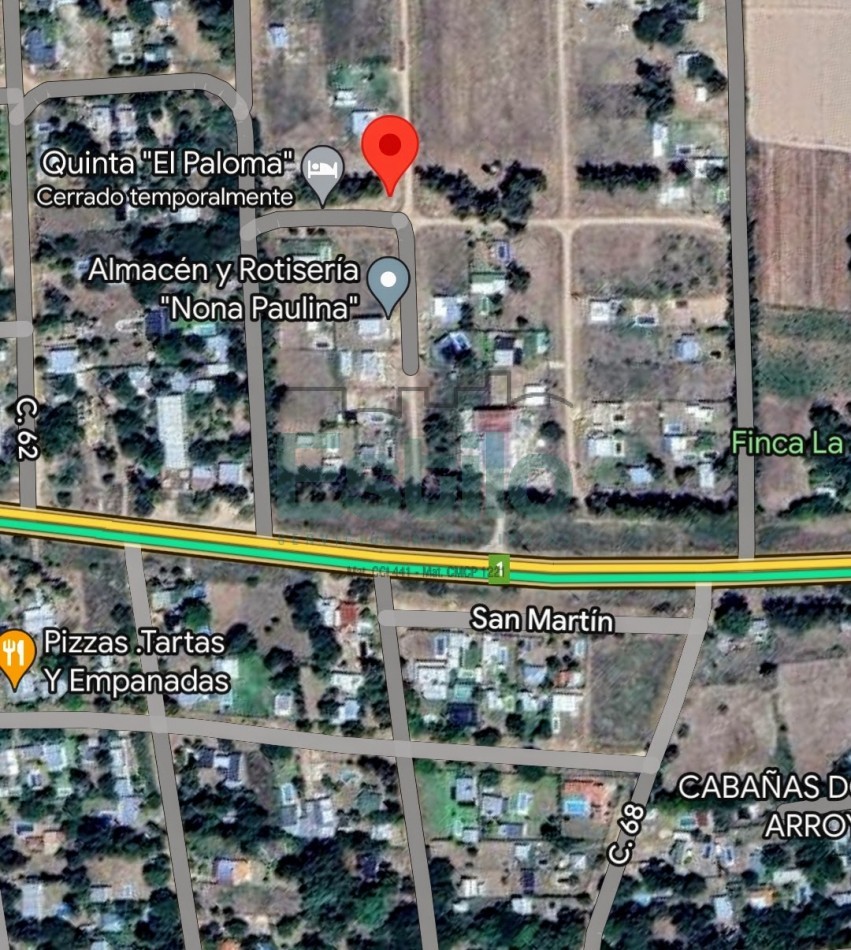
Task: Open Pizzas Tartas Y Empanadas restaurant marker
Action: (x=14, y=655)
